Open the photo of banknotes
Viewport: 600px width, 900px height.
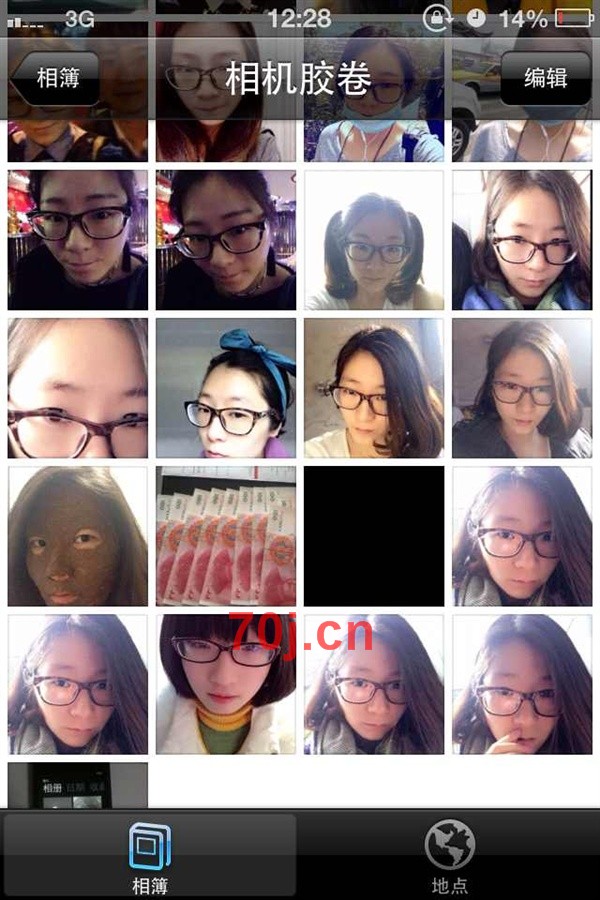226,536
